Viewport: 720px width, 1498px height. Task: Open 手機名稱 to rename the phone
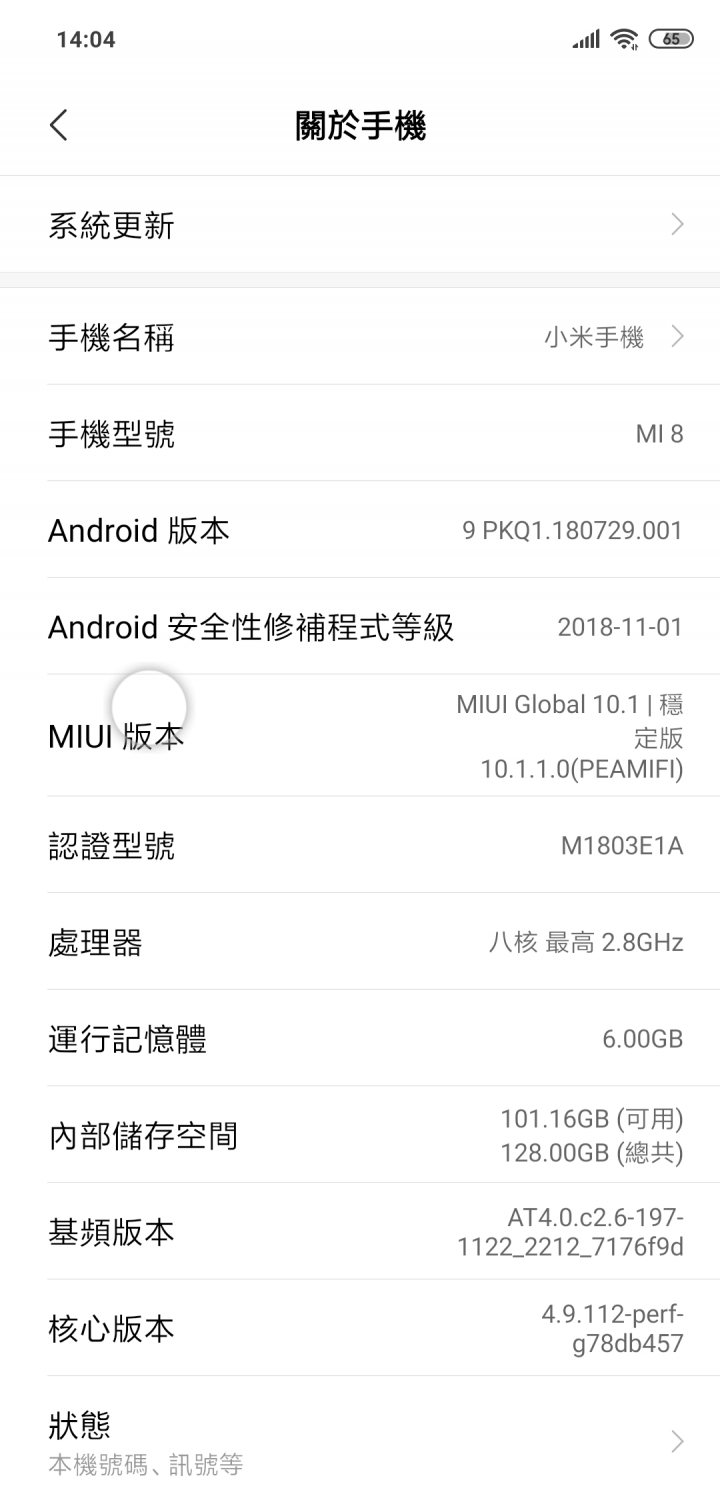360,337
